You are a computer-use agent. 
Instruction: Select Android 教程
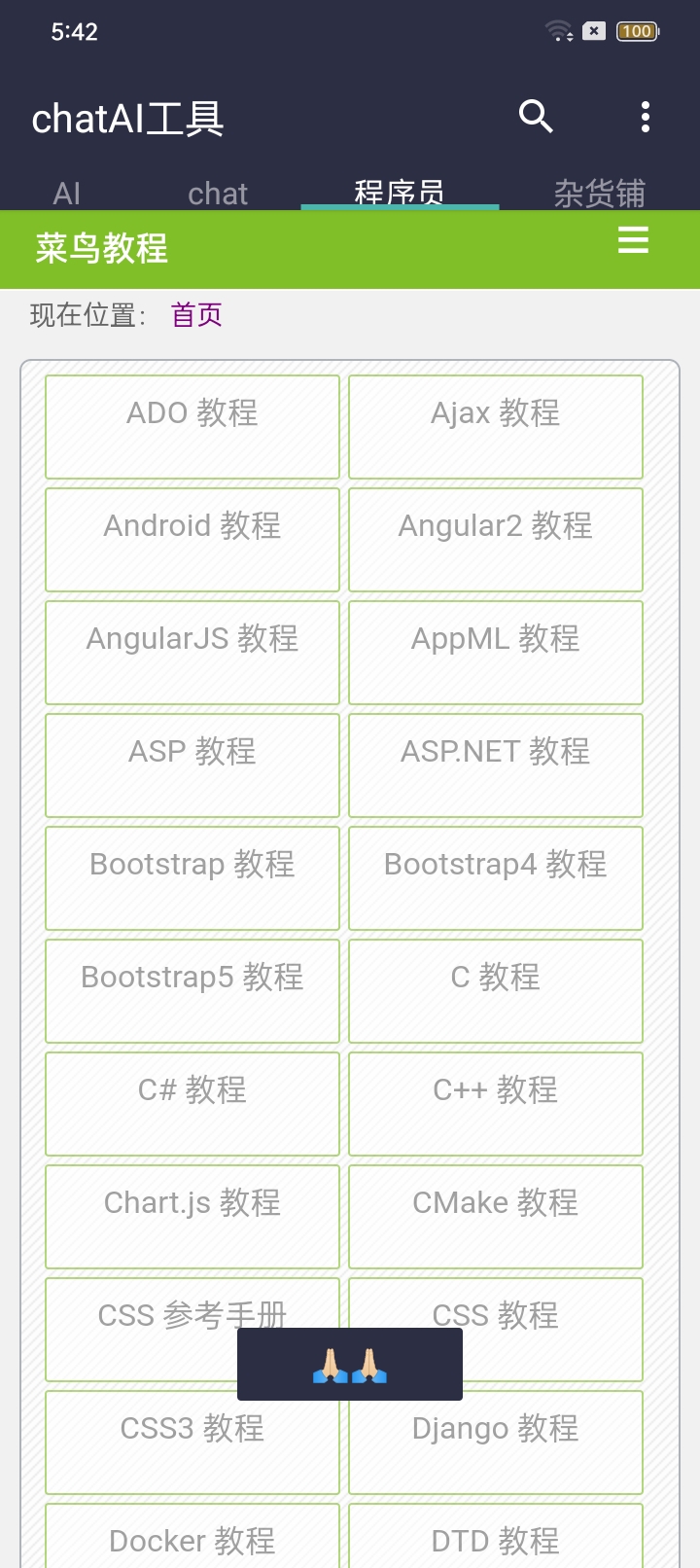coord(192,540)
